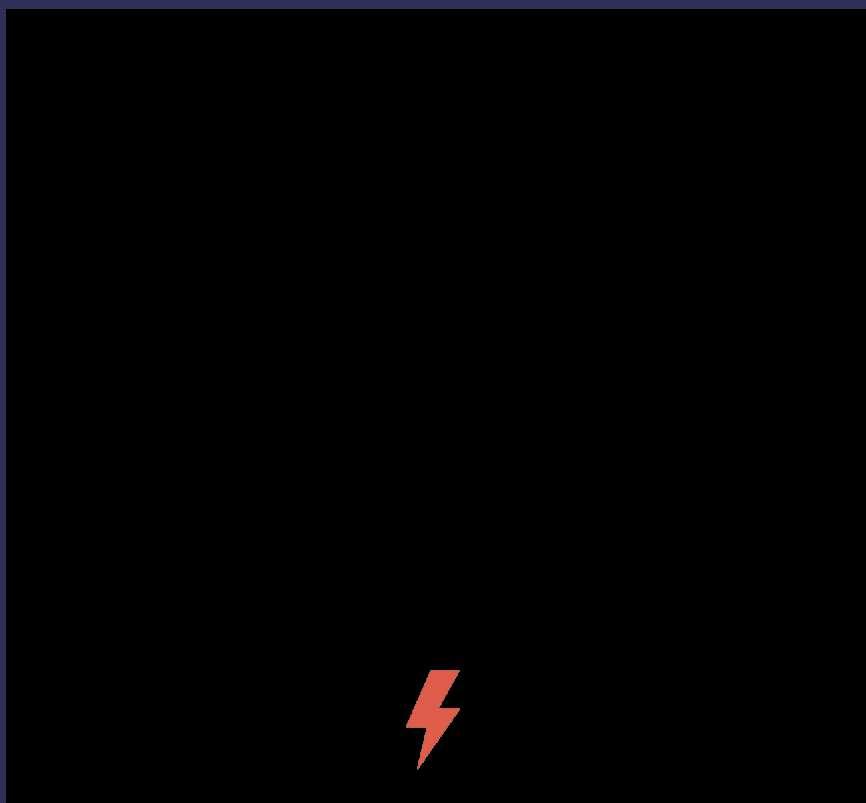866x803 pixels.
Task: Toggle the red lightning bolt flash icon
Action: coord(433,719)
